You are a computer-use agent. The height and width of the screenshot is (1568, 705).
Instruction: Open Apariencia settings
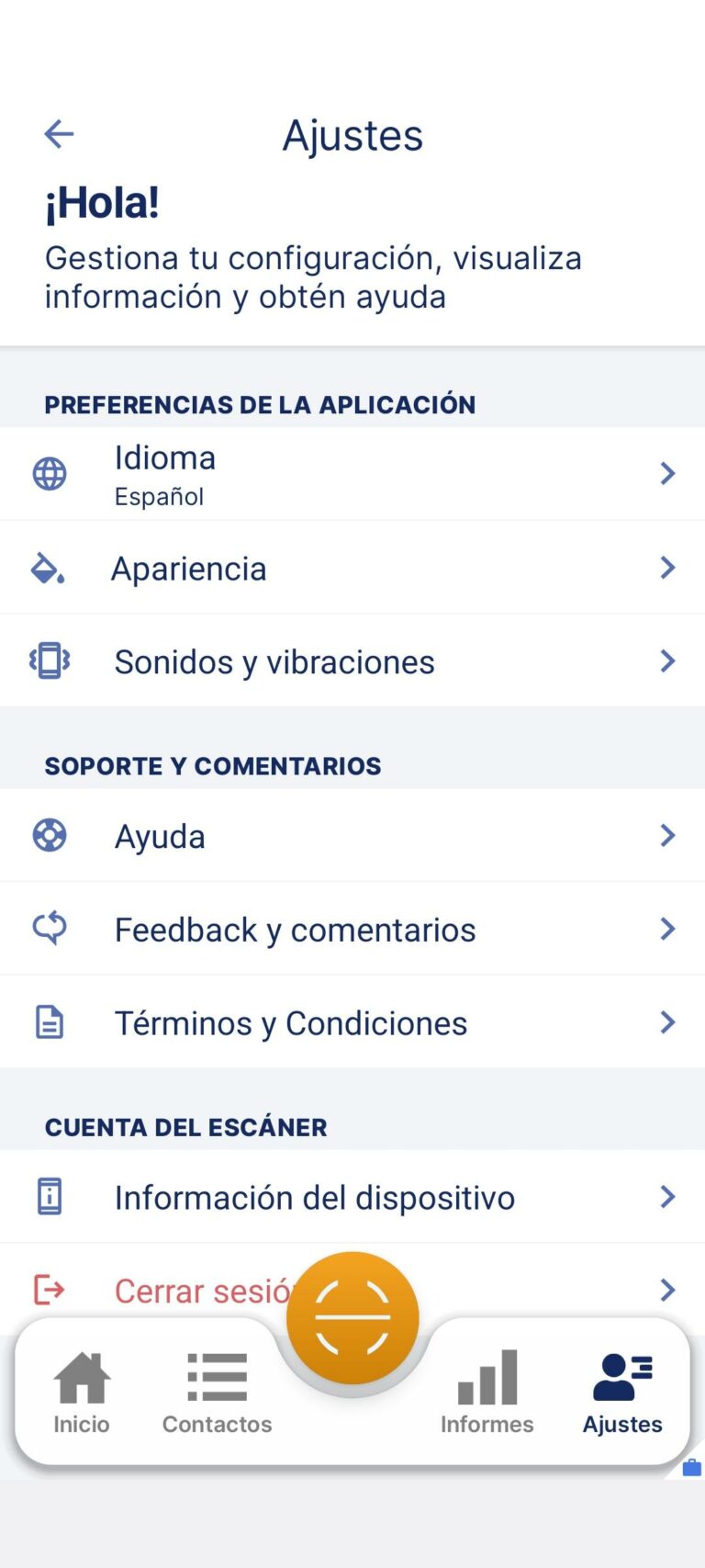pyautogui.click(x=352, y=569)
